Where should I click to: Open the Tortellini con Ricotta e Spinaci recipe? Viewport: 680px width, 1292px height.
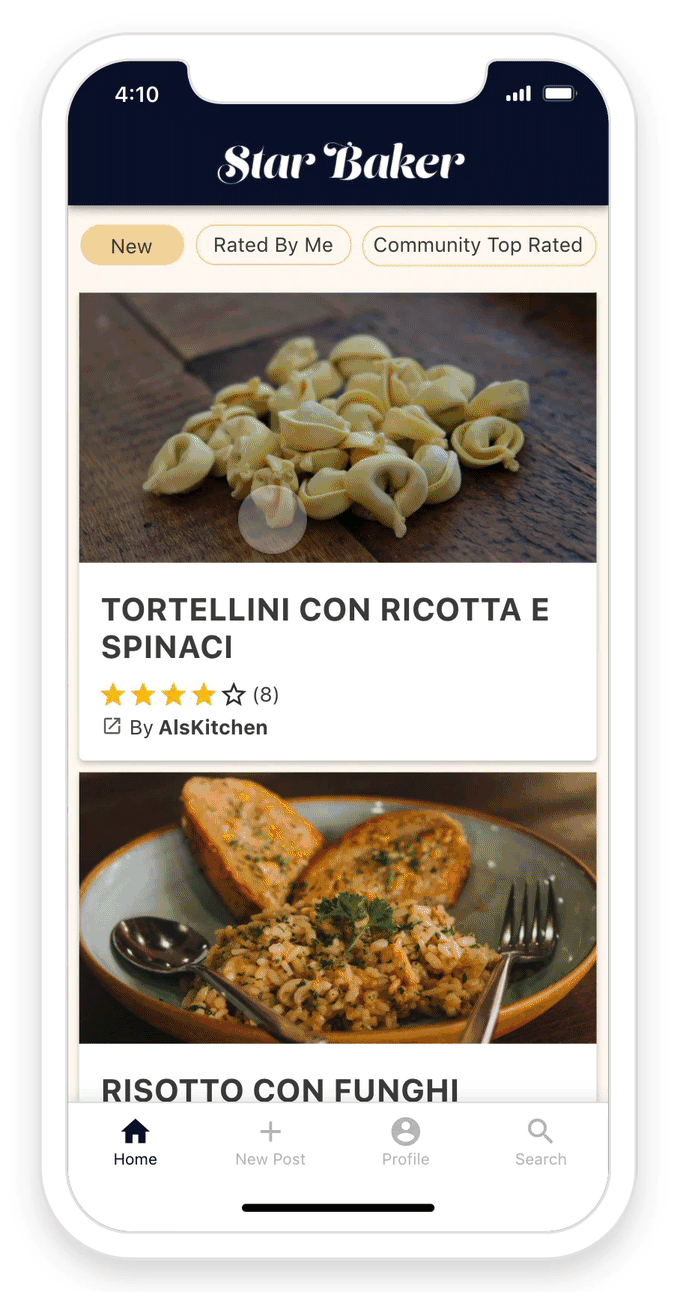click(325, 628)
